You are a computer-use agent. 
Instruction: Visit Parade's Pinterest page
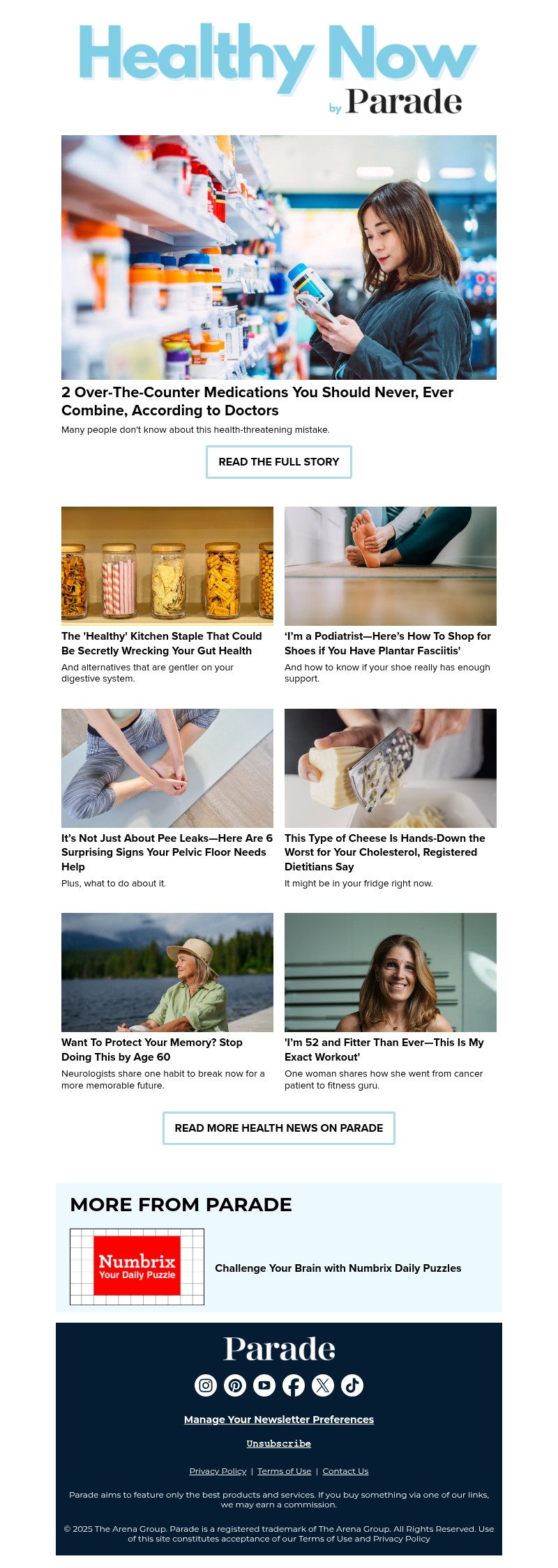pyautogui.click(x=235, y=1385)
